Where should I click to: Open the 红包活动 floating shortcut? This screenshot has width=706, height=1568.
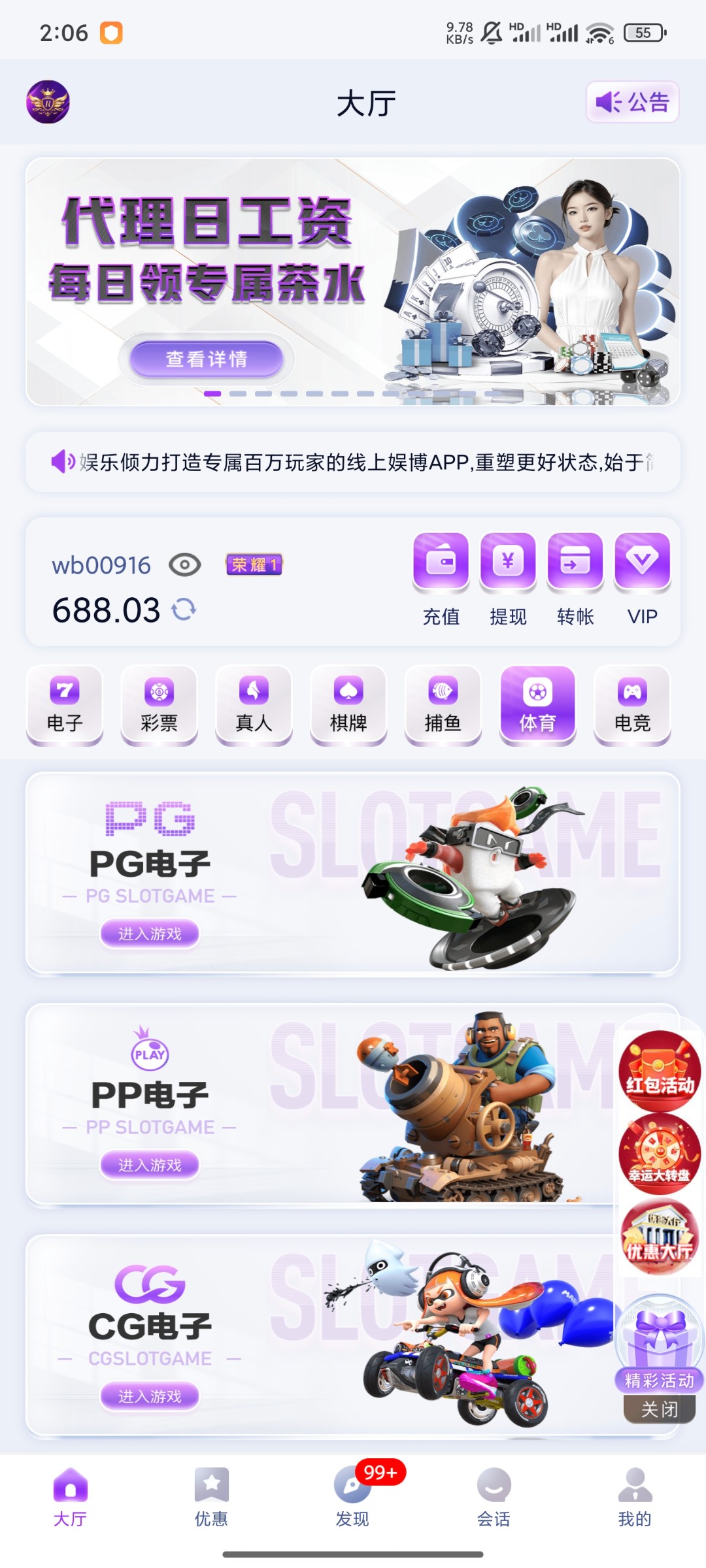[x=660, y=1071]
